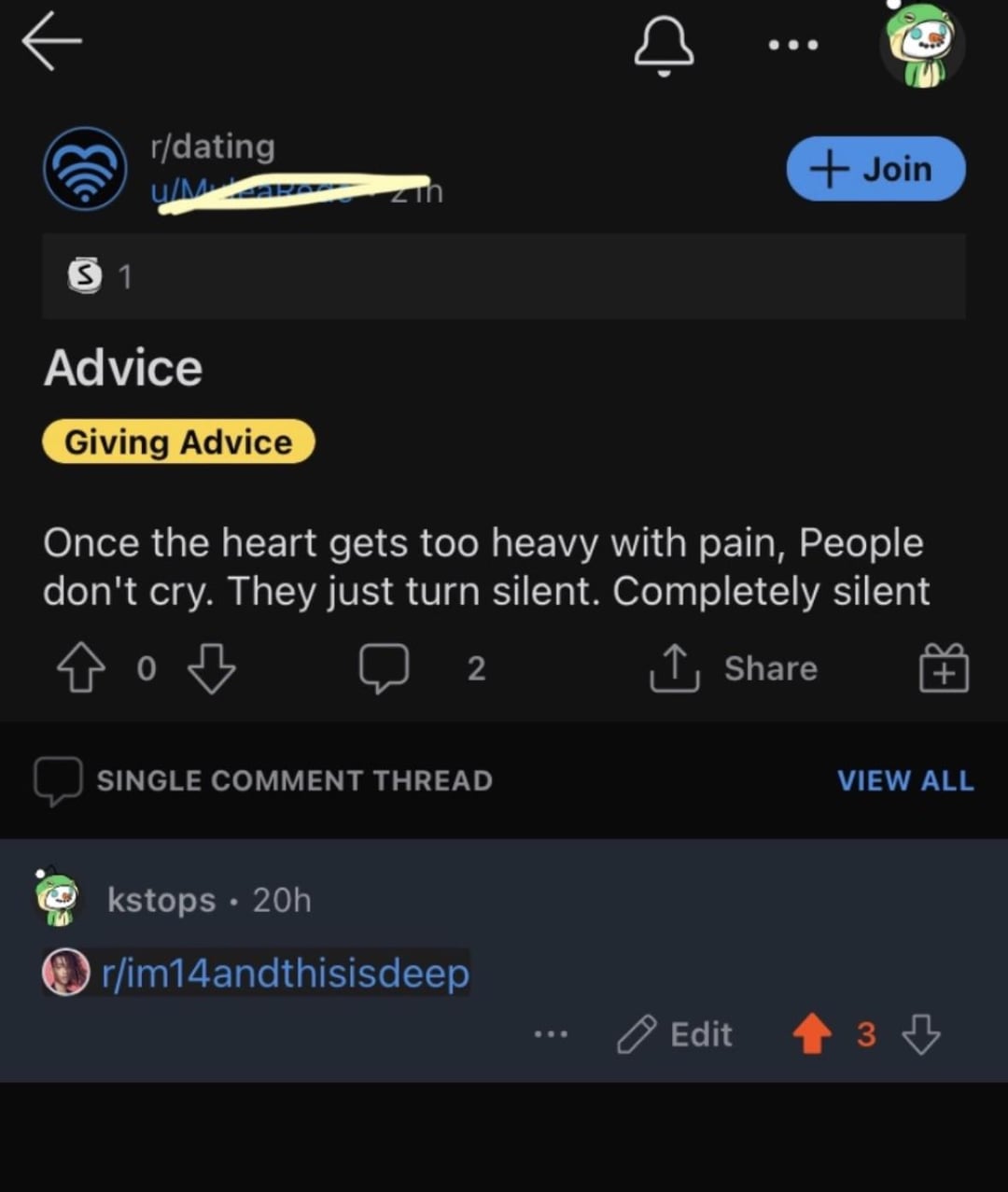
Task: Open the post overflow menu
Action: [x=793, y=45]
